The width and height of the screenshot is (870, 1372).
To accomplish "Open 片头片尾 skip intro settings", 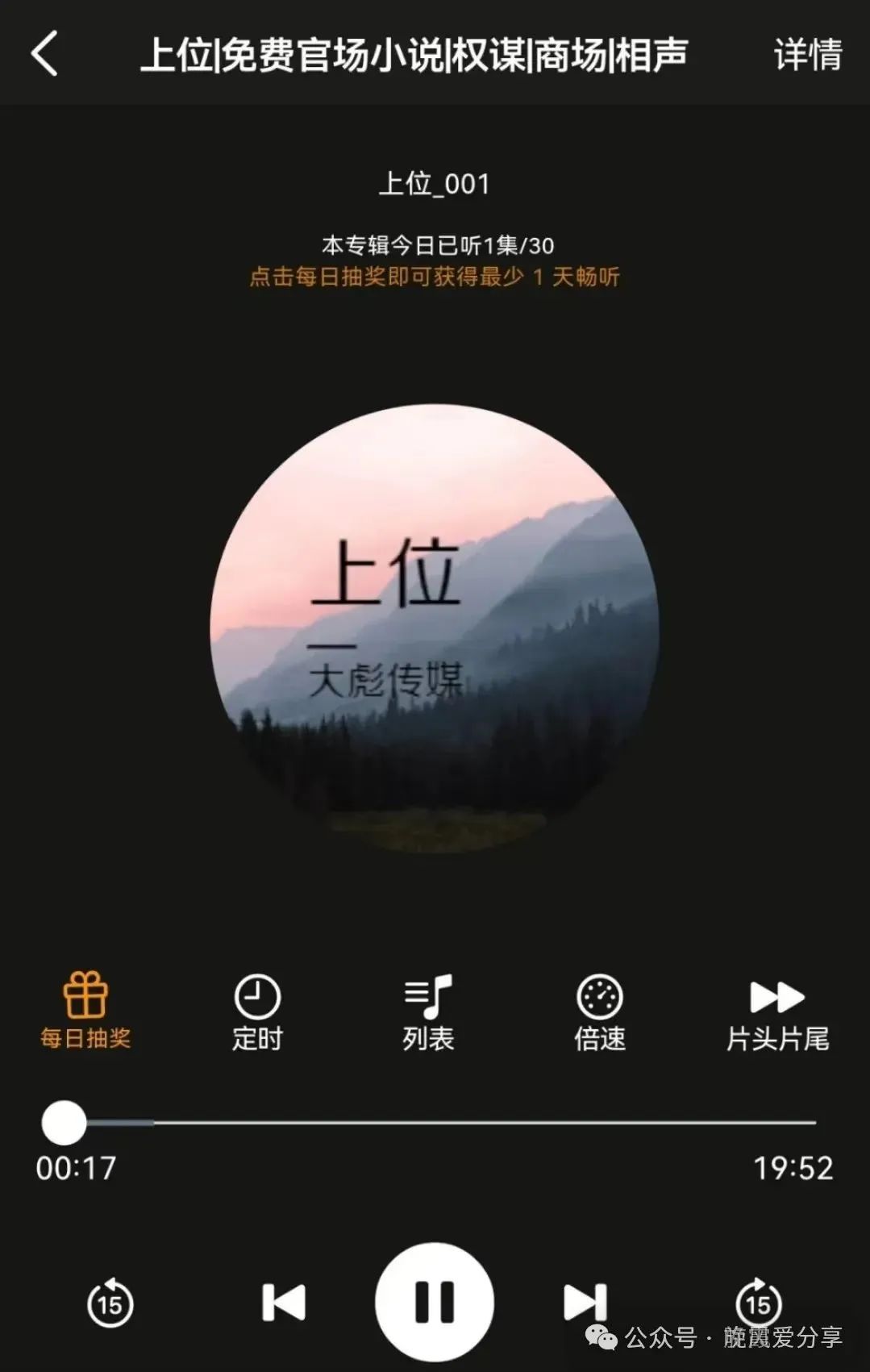I will click(777, 1011).
